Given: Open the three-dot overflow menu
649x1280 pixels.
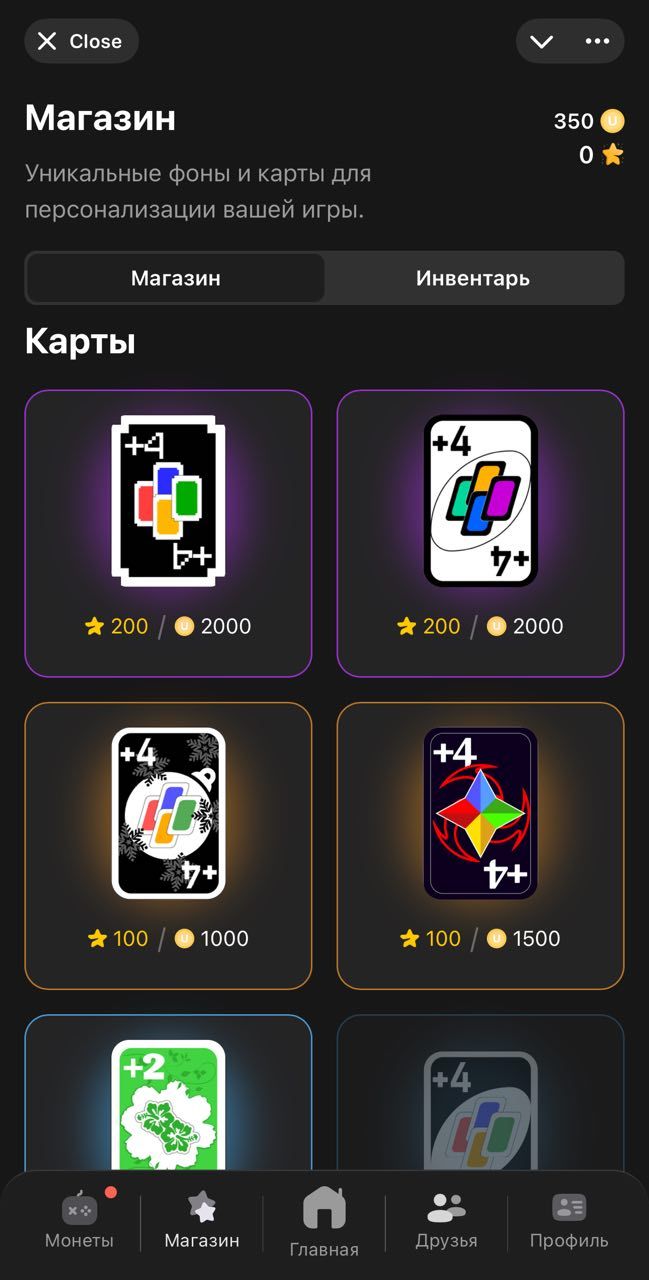Looking at the screenshot, I should pos(597,41).
